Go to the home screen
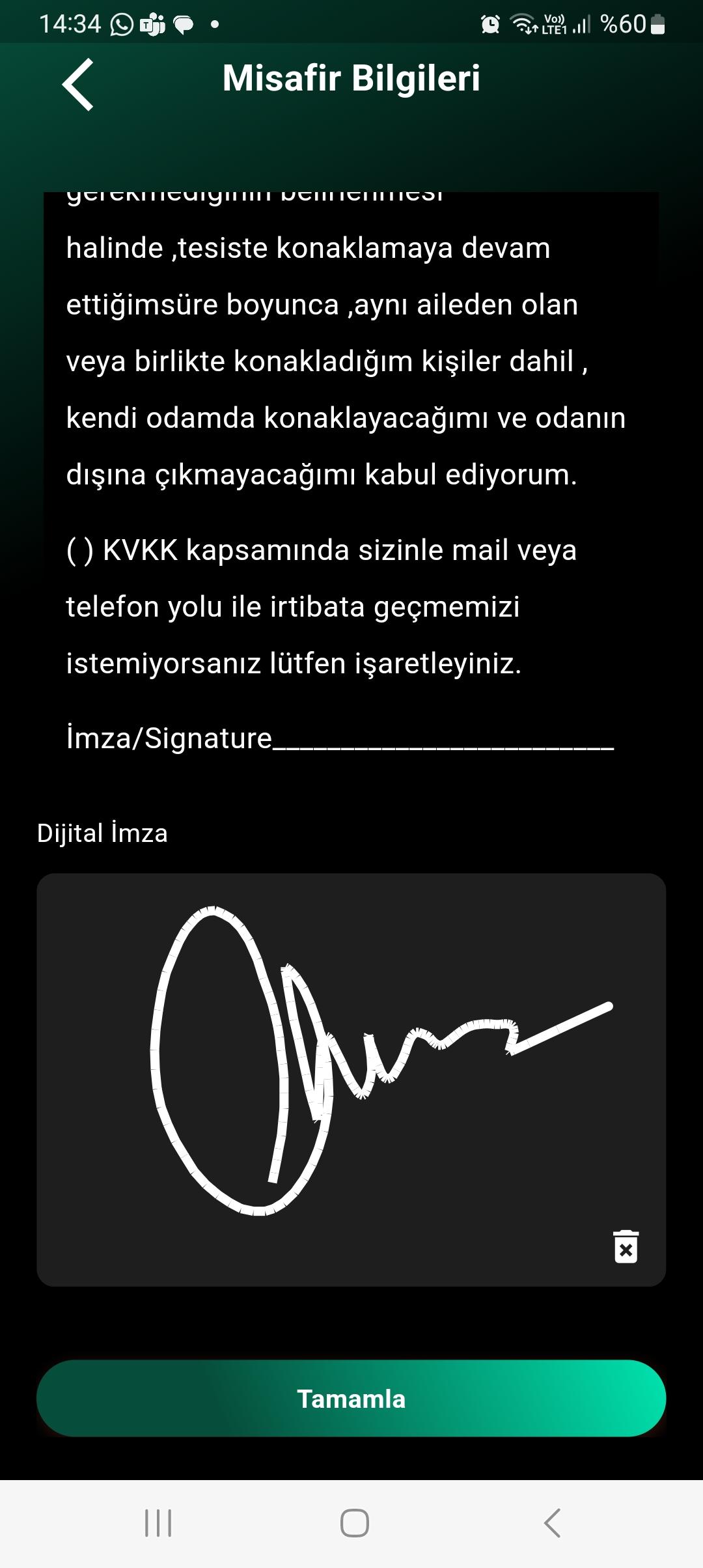 [x=354, y=1523]
